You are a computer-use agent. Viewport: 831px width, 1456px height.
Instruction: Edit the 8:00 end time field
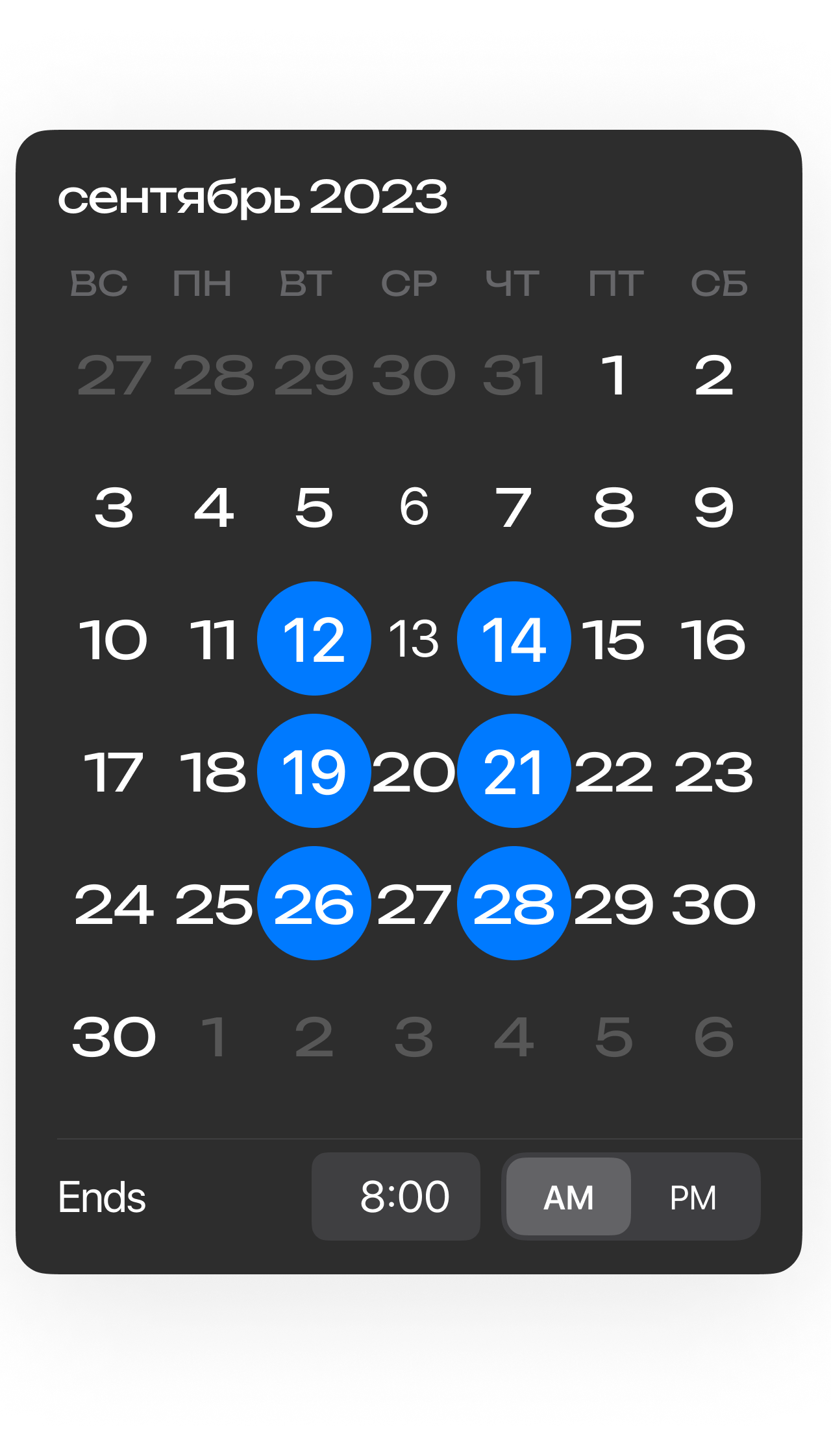pos(396,1196)
